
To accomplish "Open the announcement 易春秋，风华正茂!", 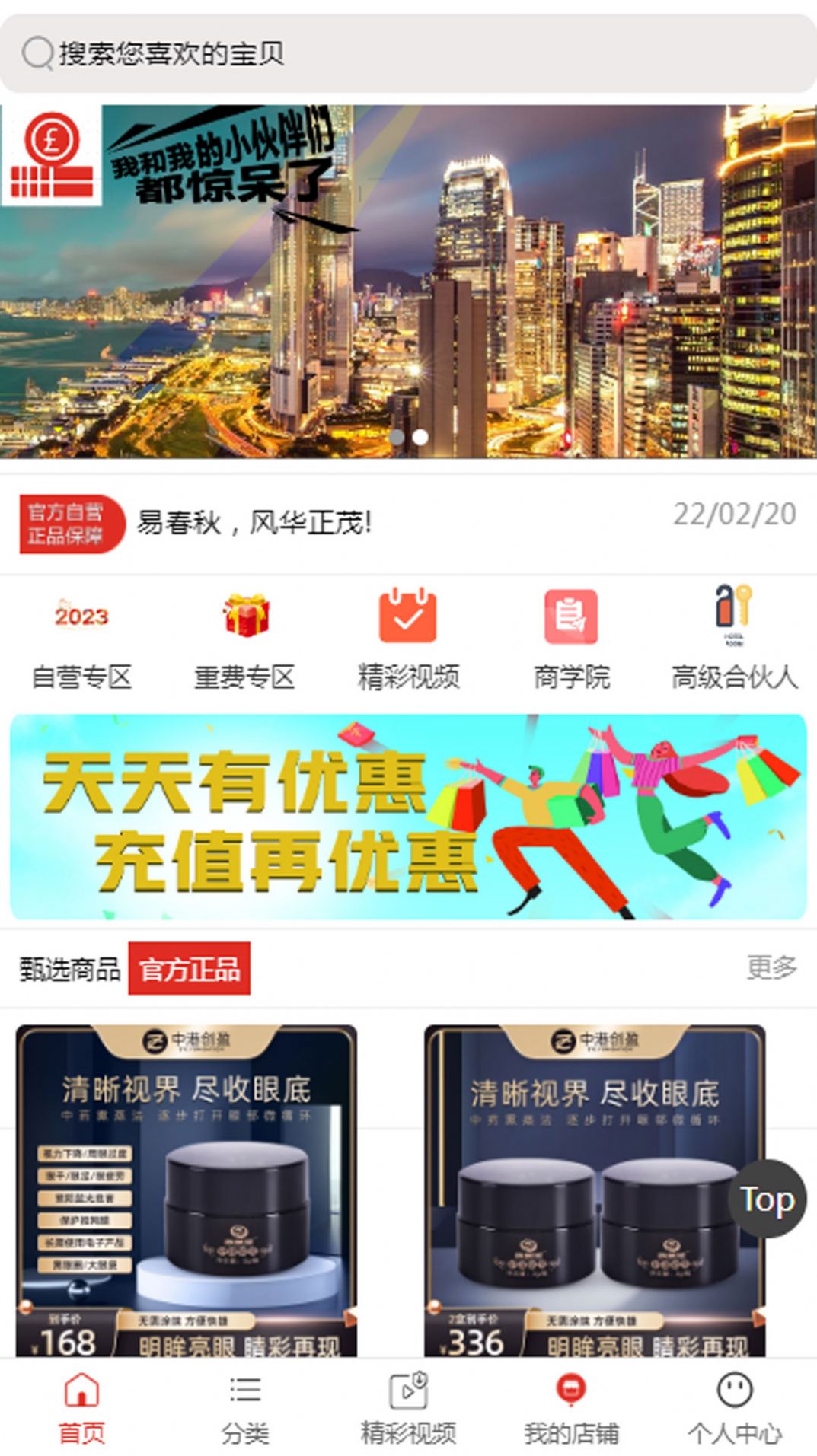I will point(254,523).
